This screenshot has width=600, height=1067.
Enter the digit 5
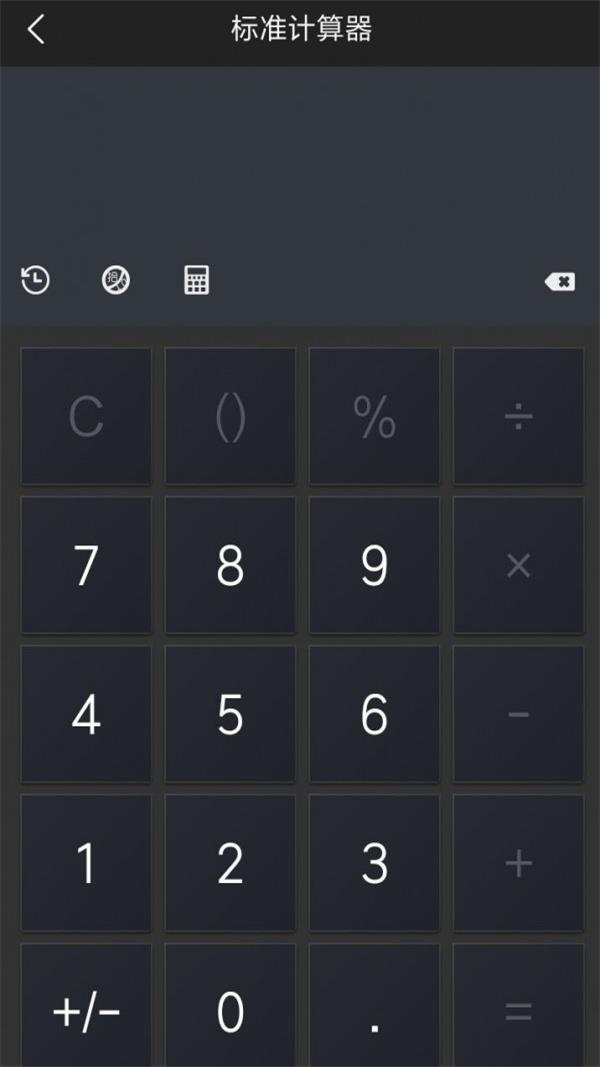[x=230, y=714]
